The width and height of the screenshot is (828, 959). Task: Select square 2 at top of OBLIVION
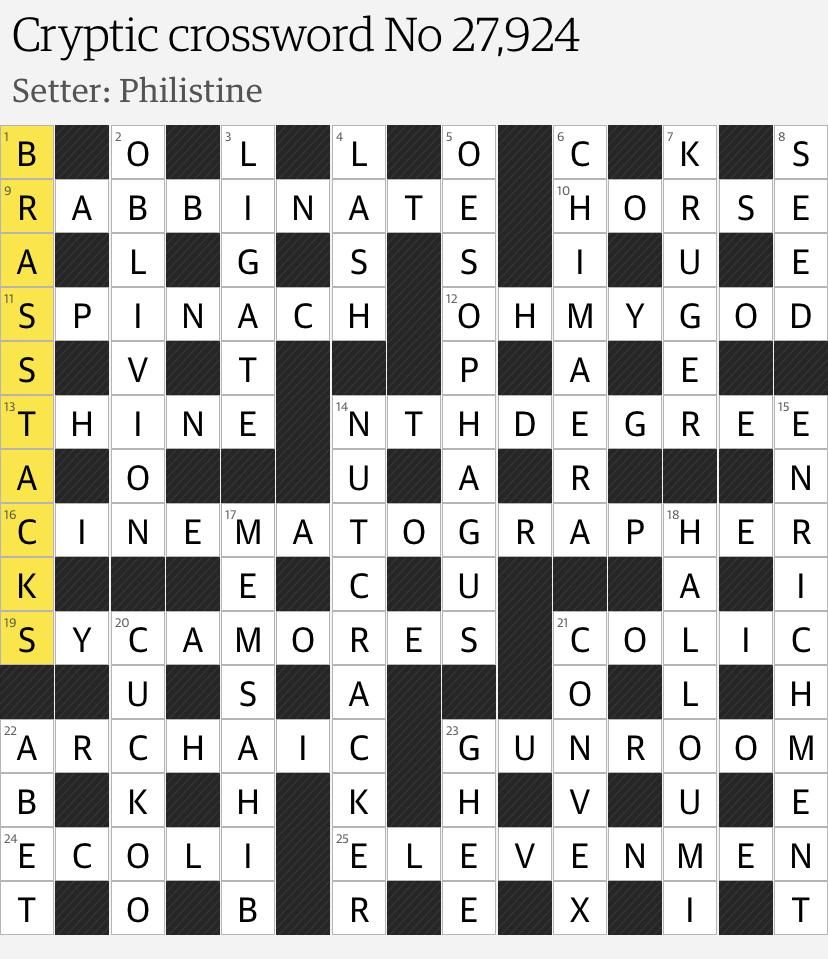138,153
